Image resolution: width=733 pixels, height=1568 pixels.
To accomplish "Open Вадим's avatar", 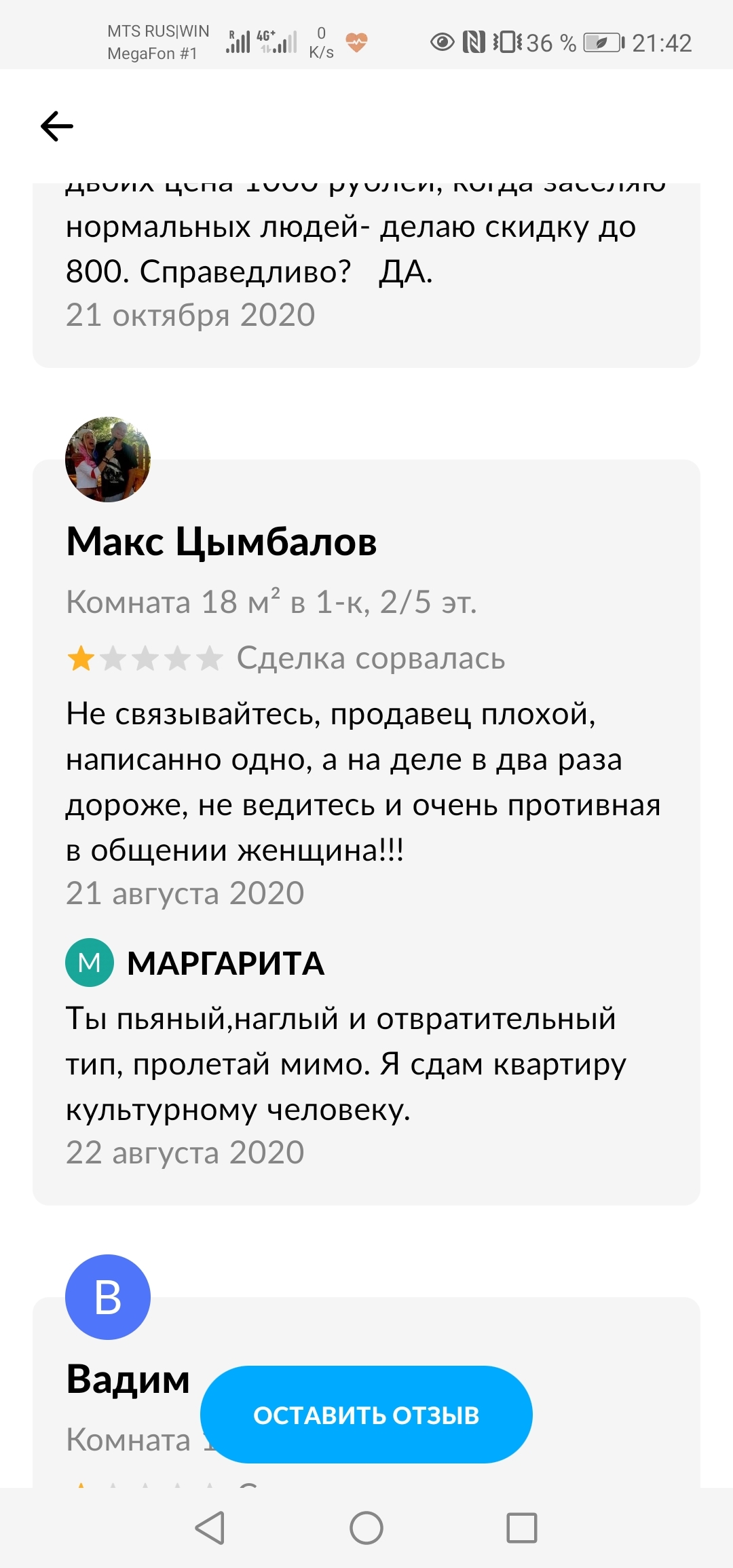I will tap(108, 1297).
